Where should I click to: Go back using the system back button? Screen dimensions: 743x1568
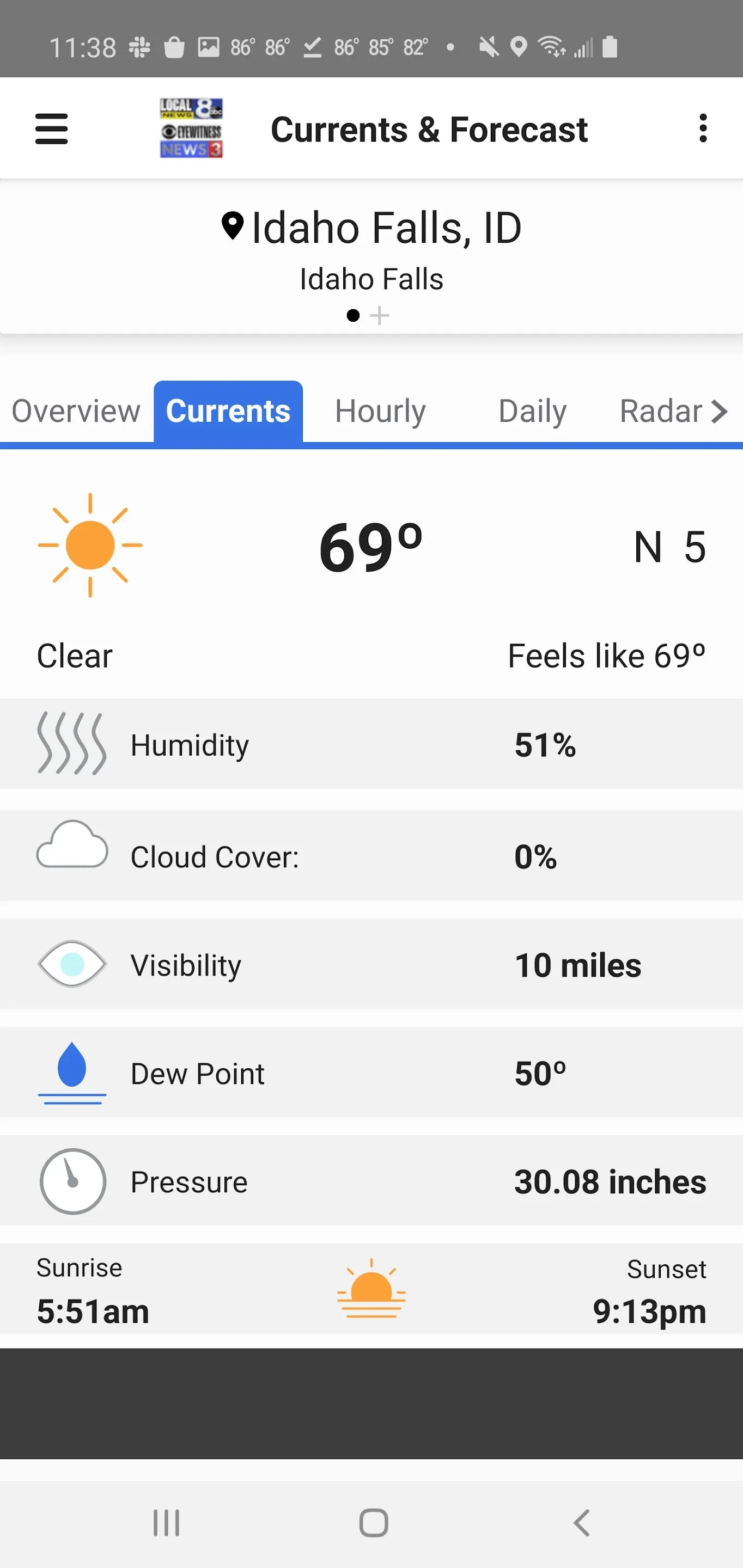pyautogui.click(x=582, y=1523)
